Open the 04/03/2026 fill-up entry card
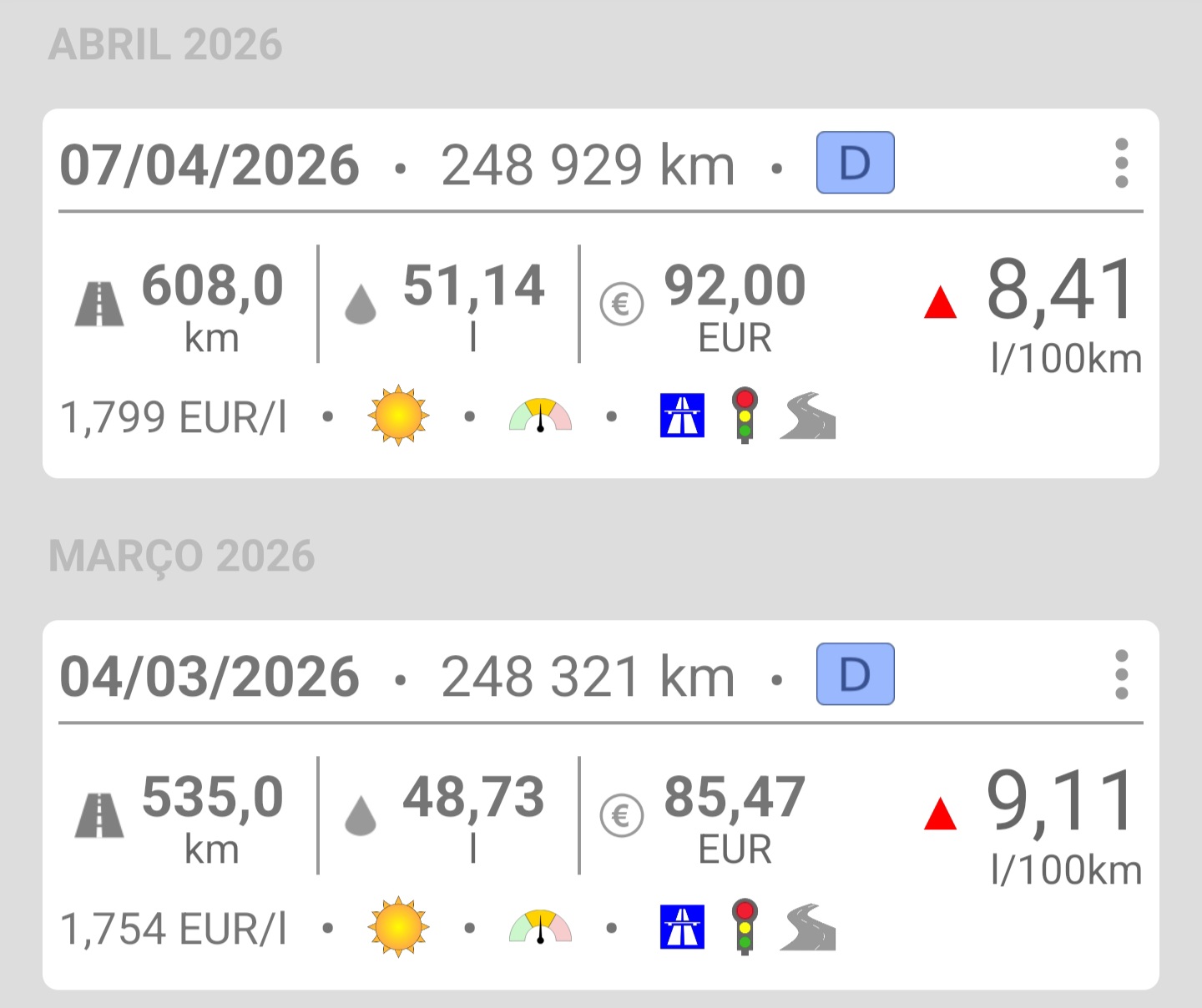Viewport: 1202px width, 1008px height. click(x=601, y=804)
